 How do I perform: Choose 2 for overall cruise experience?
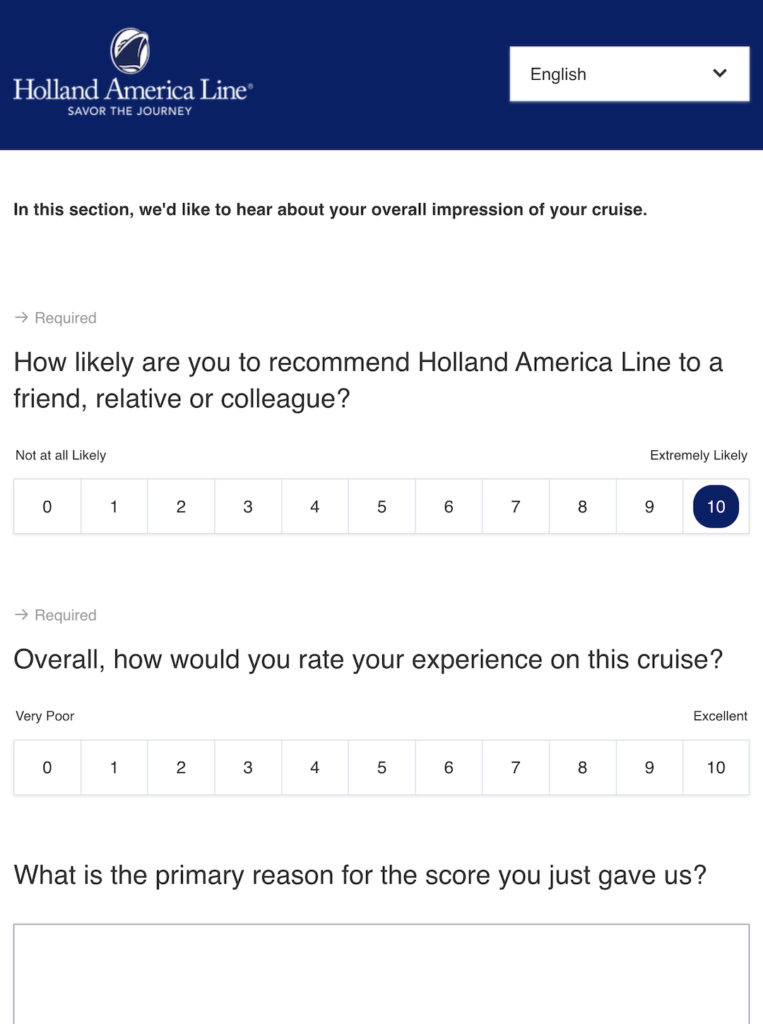point(181,768)
